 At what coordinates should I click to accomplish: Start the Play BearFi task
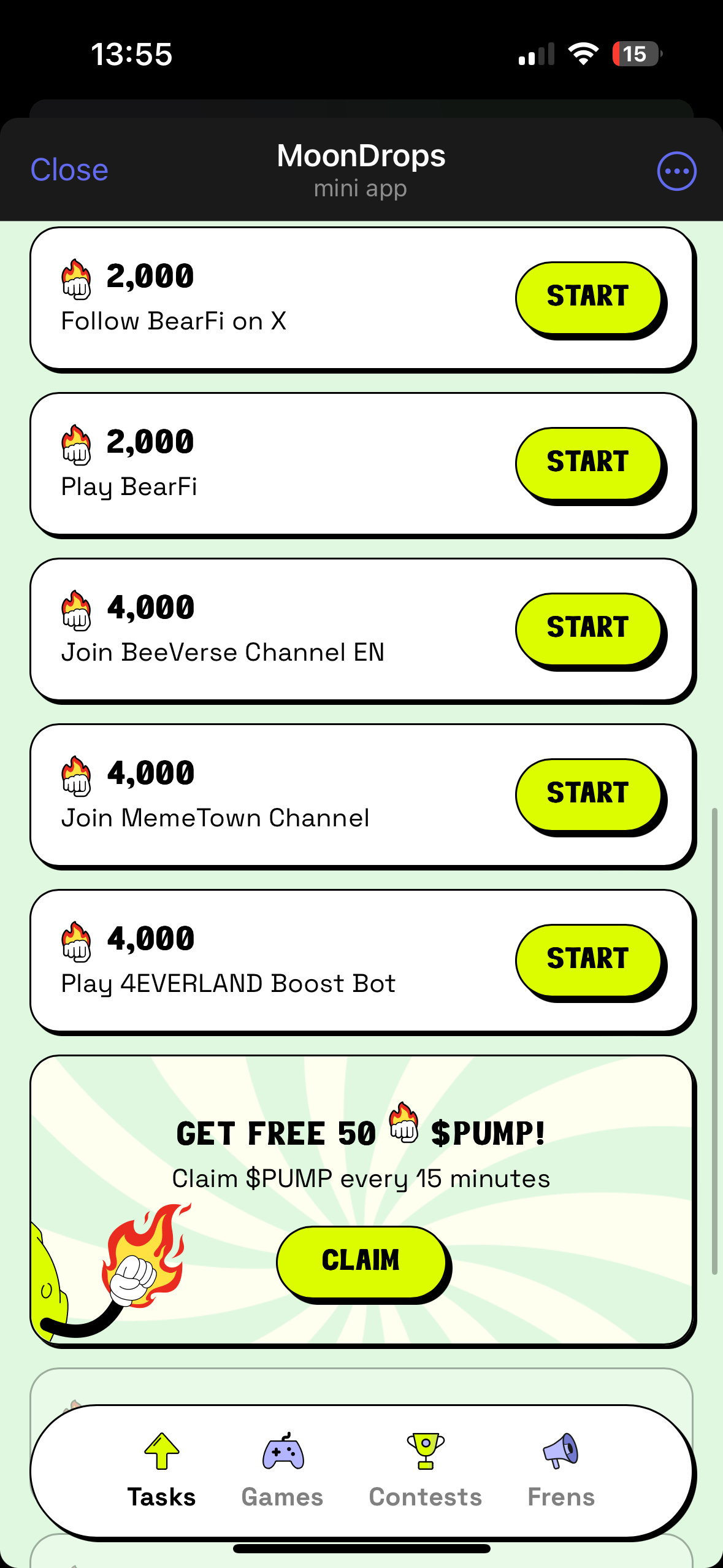pyautogui.click(x=588, y=463)
